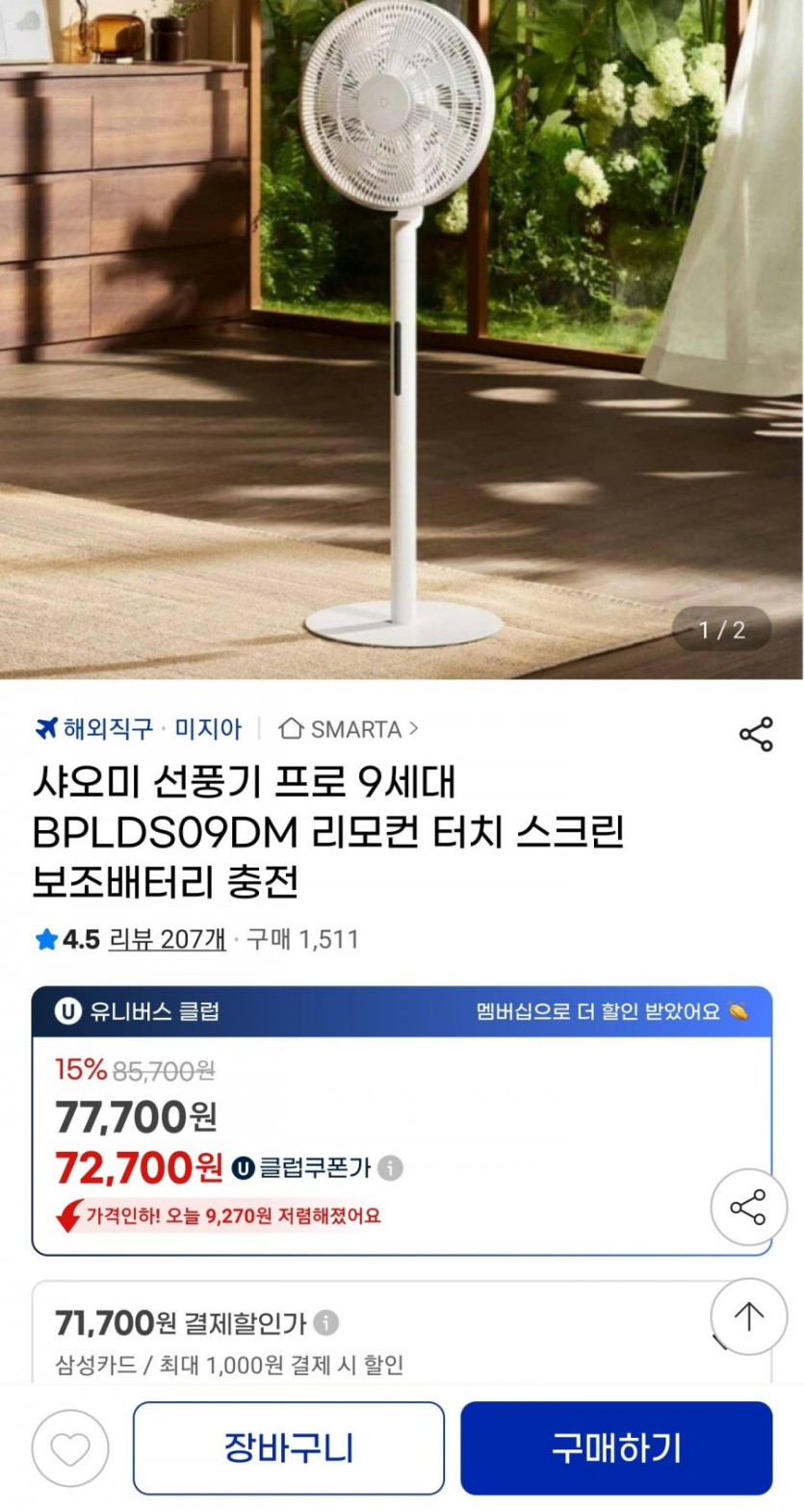The height and width of the screenshot is (1512, 804).
Task: Open the fan product image
Action: pyautogui.click(x=402, y=337)
